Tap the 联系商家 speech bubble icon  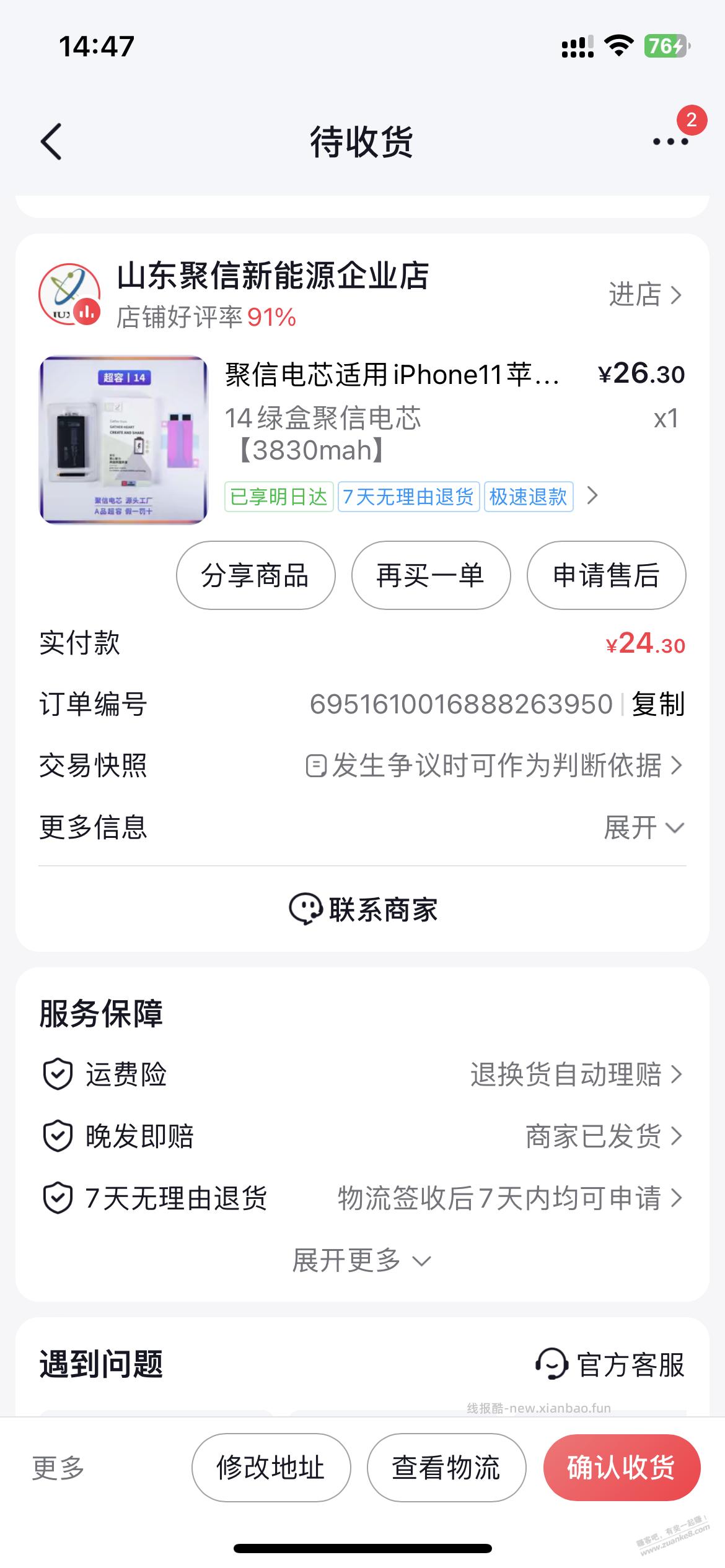pos(306,908)
